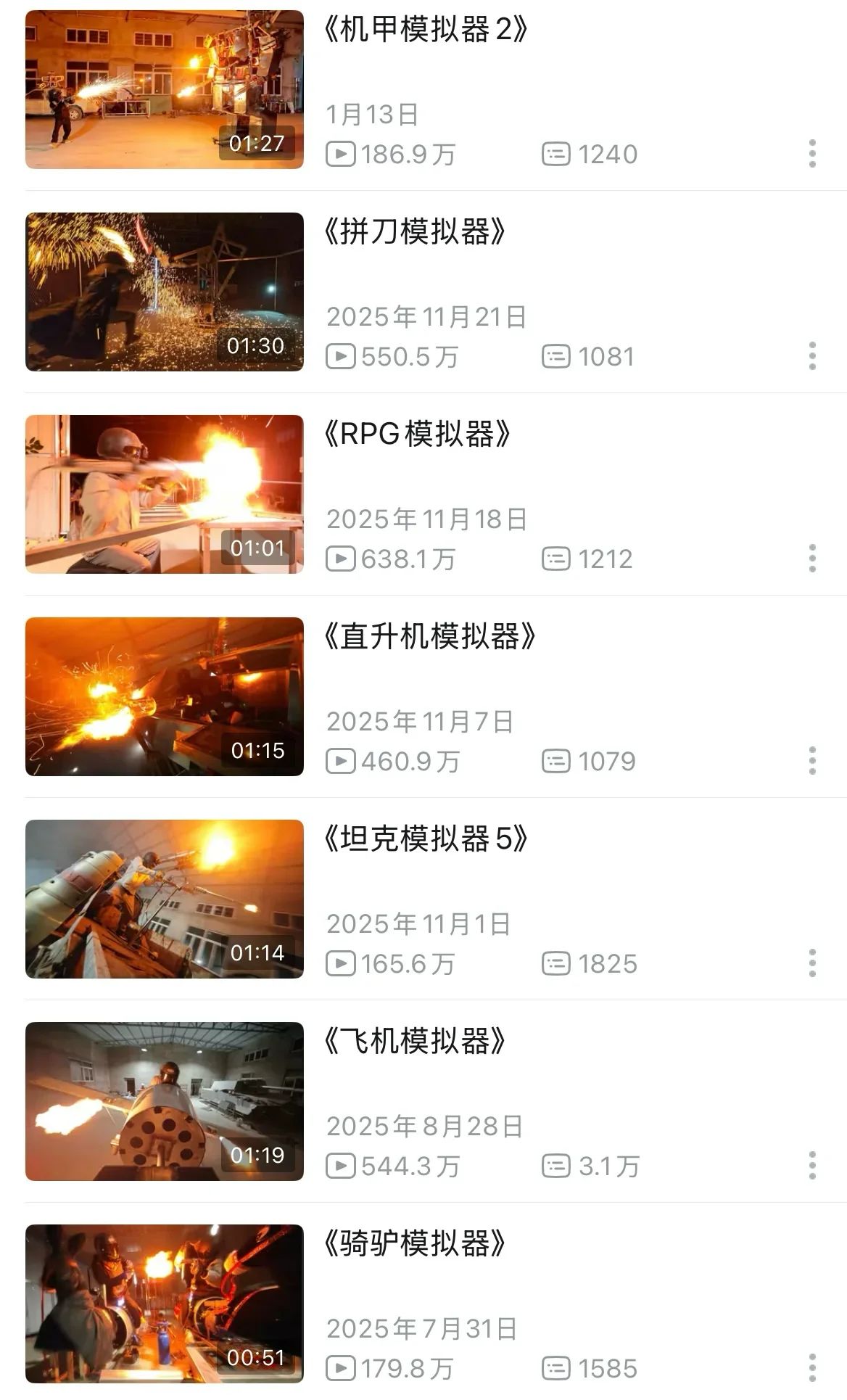Open more options for 《机甲模拟器 2》
This screenshot has width=847, height=1400.
(x=812, y=154)
